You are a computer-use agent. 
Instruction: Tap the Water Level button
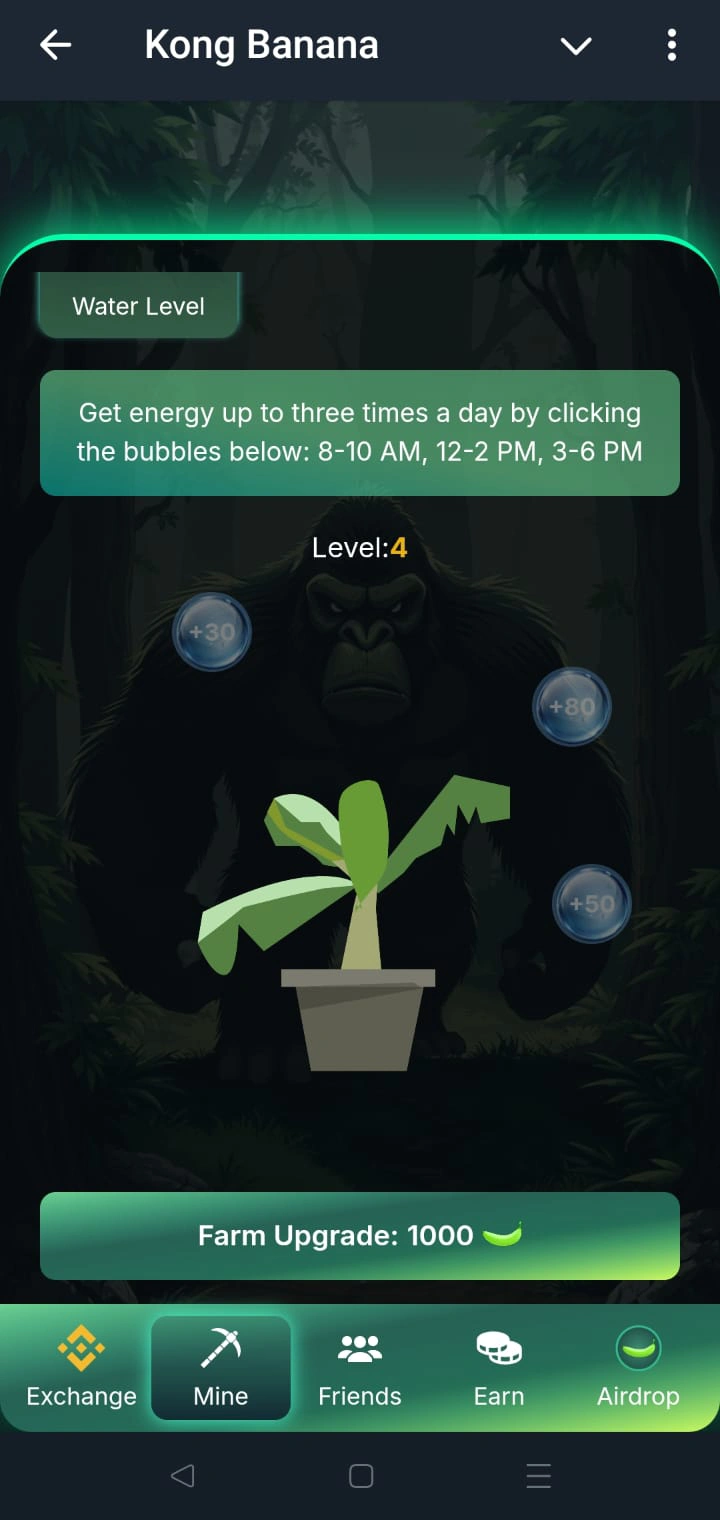click(139, 306)
